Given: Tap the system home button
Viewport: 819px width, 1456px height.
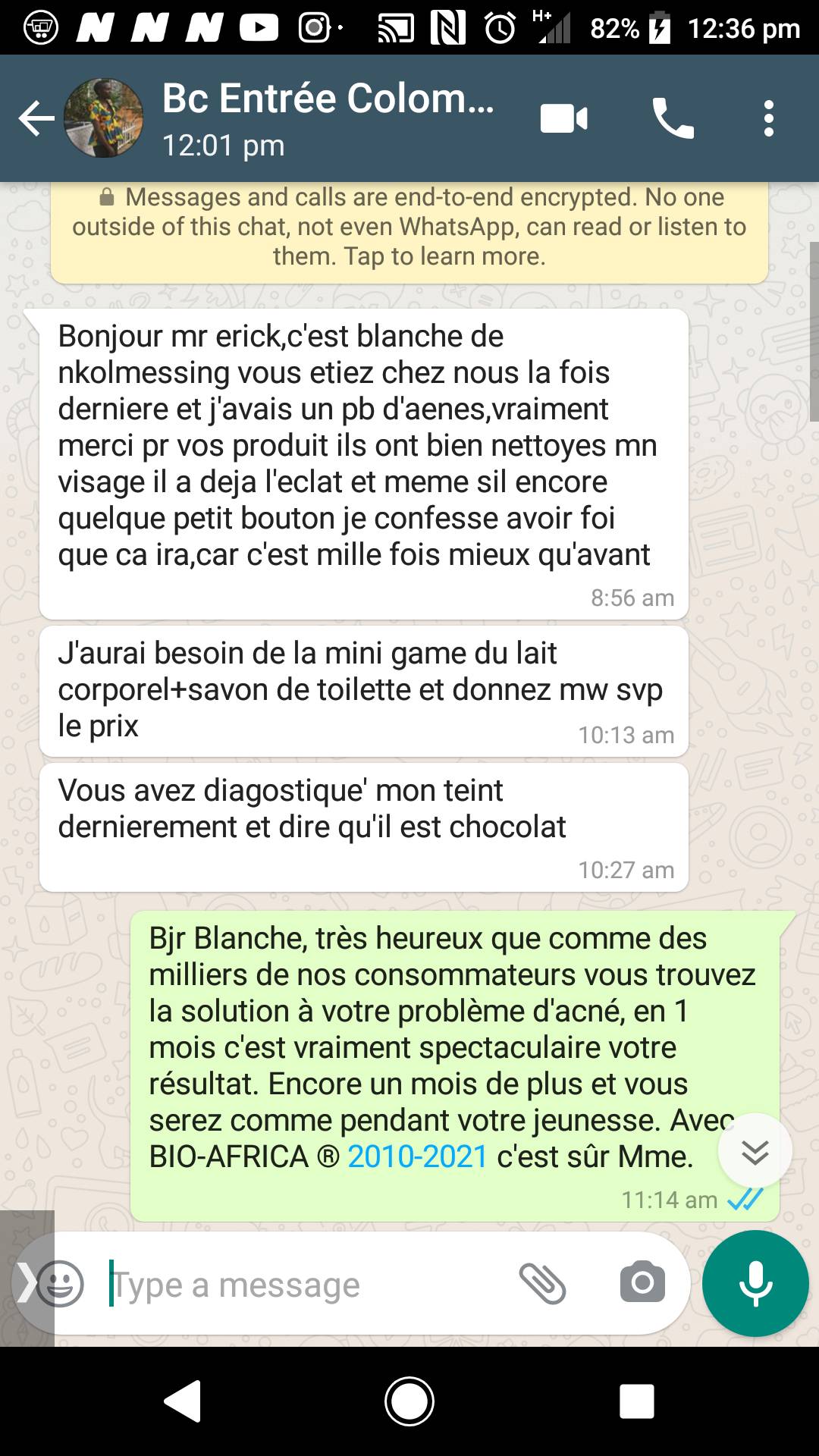Looking at the screenshot, I should pyautogui.click(x=409, y=1401).
